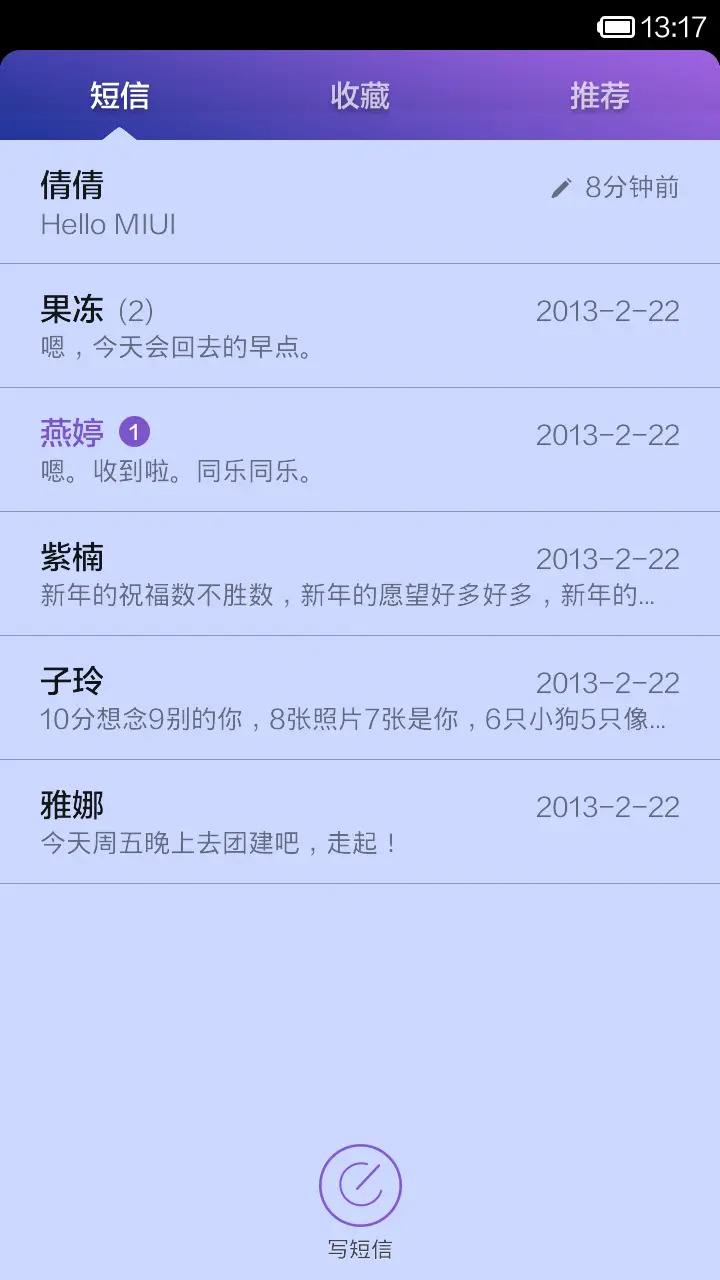Click the pencil edit icon next to 倩倩
Image resolution: width=720 pixels, height=1280 pixels.
561,186
